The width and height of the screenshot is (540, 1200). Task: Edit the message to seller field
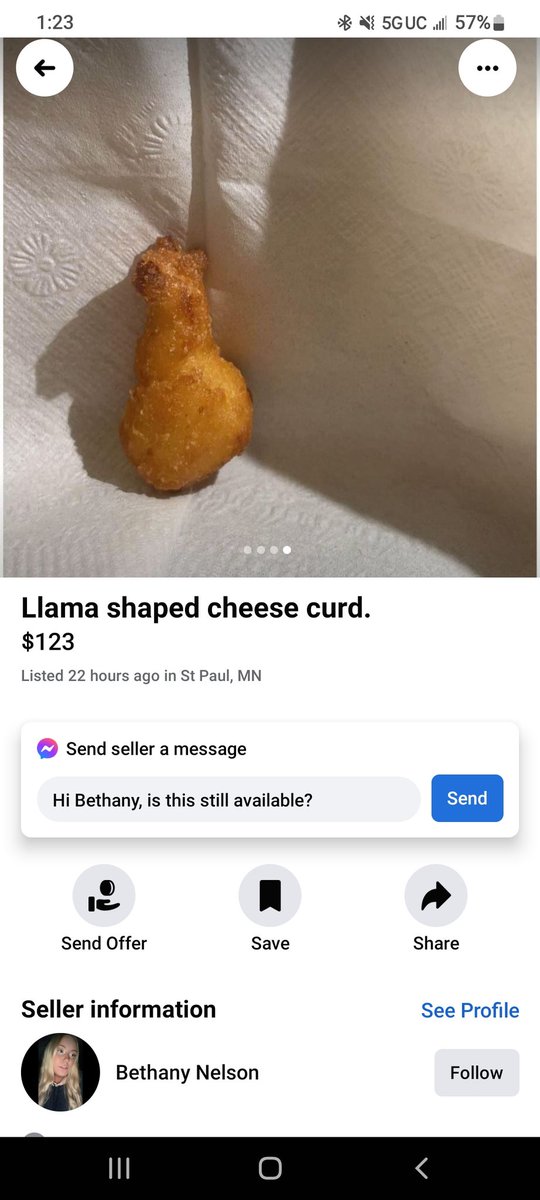tap(229, 799)
